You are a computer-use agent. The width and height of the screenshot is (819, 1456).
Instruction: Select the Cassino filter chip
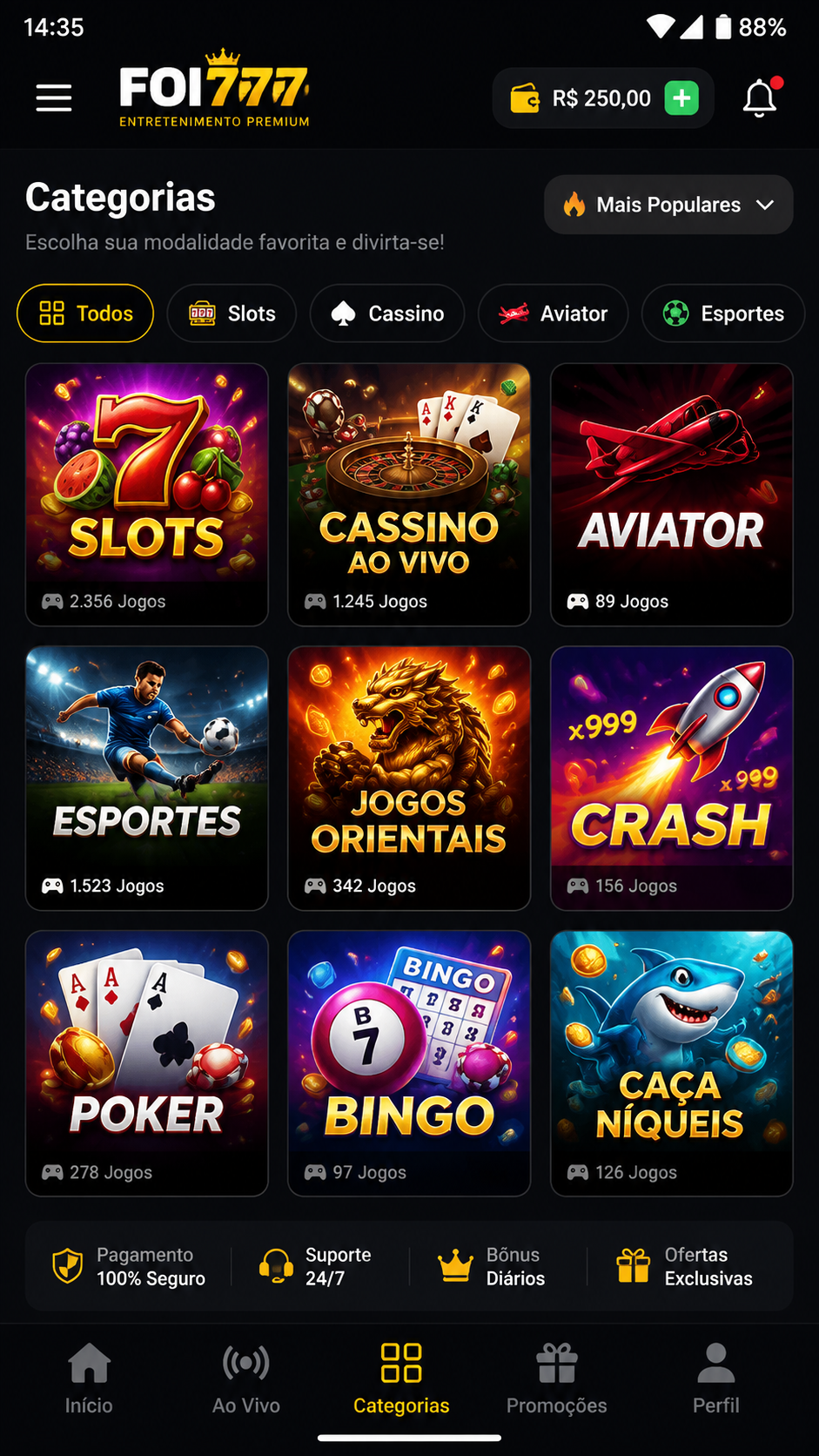coord(387,313)
